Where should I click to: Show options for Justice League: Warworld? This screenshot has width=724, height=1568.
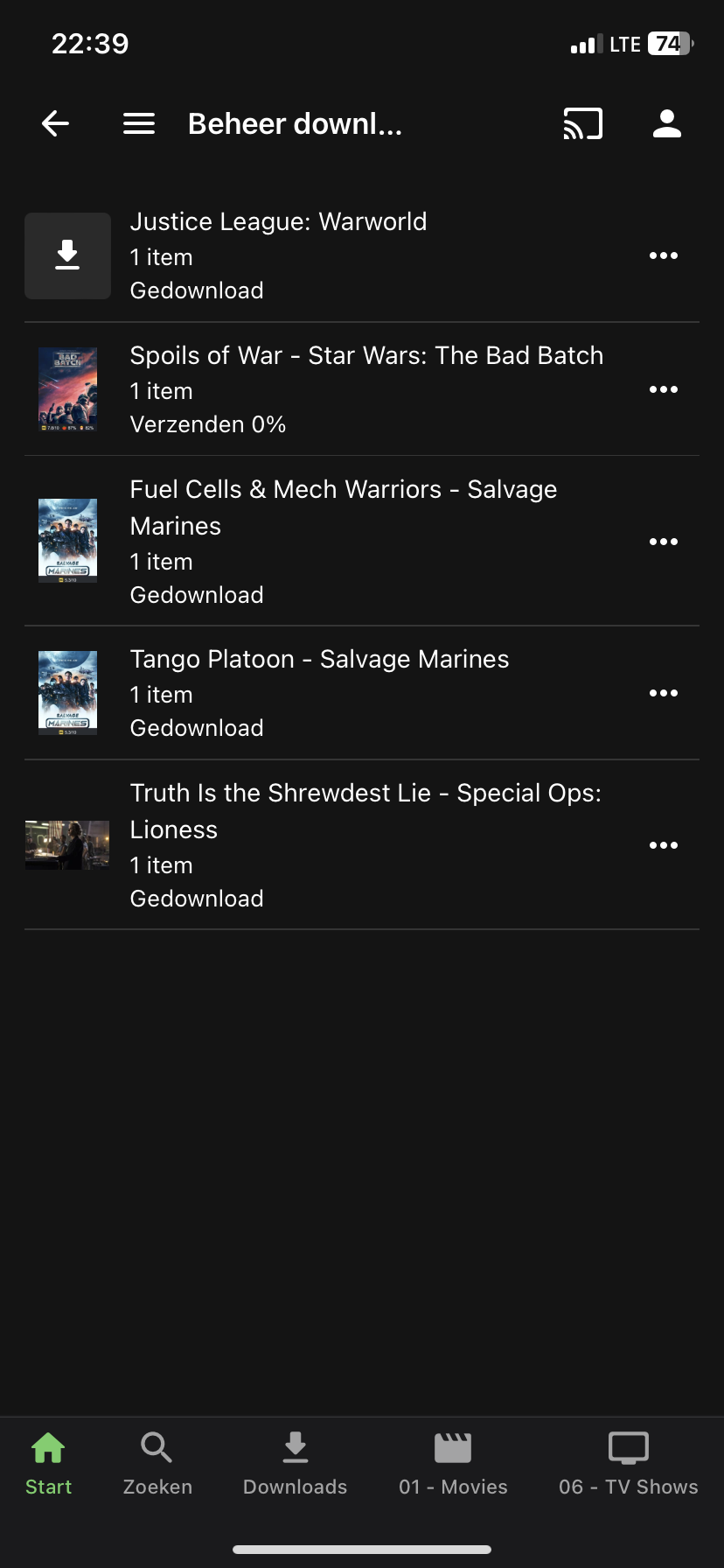coord(664,255)
